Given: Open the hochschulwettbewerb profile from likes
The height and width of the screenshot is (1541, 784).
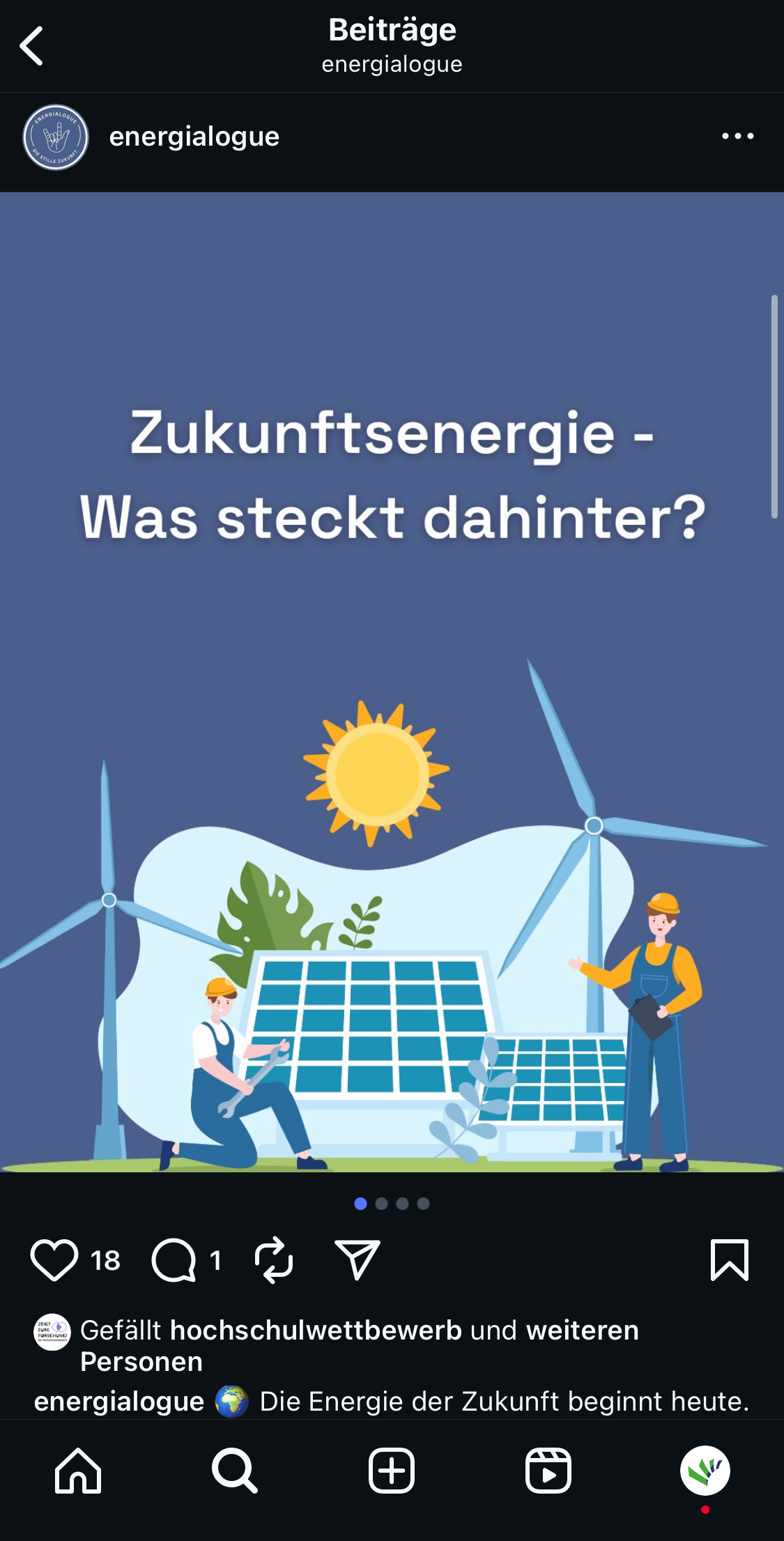Looking at the screenshot, I should [x=316, y=1331].
